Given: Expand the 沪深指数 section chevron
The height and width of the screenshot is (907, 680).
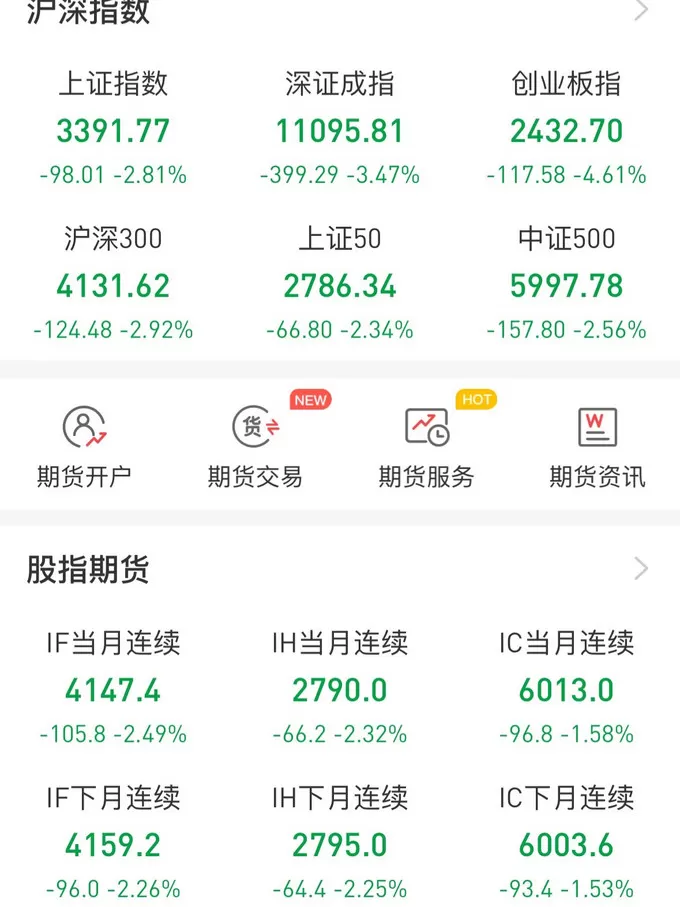Looking at the screenshot, I should click(x=641, y=11).
